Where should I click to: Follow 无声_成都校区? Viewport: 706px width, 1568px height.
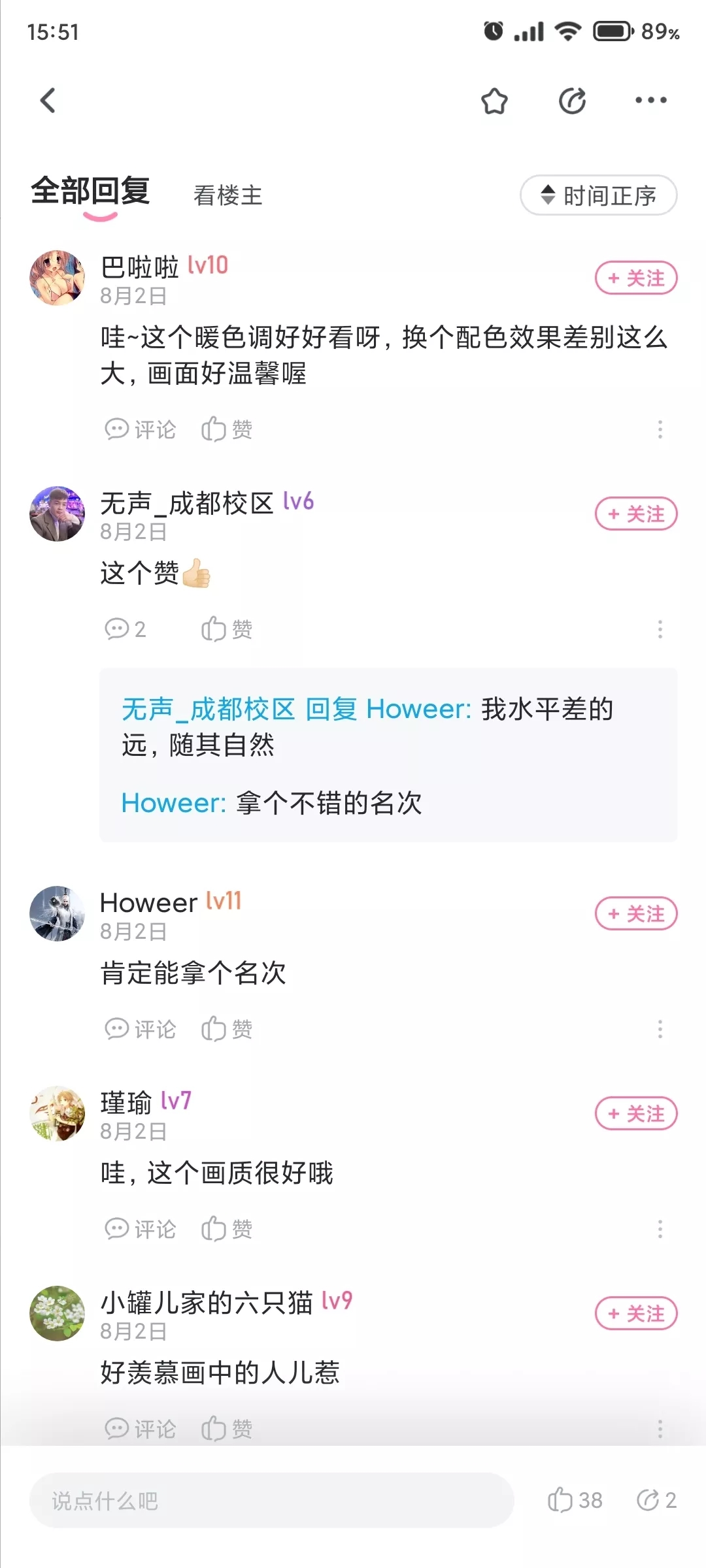click(x=635, y=514)
